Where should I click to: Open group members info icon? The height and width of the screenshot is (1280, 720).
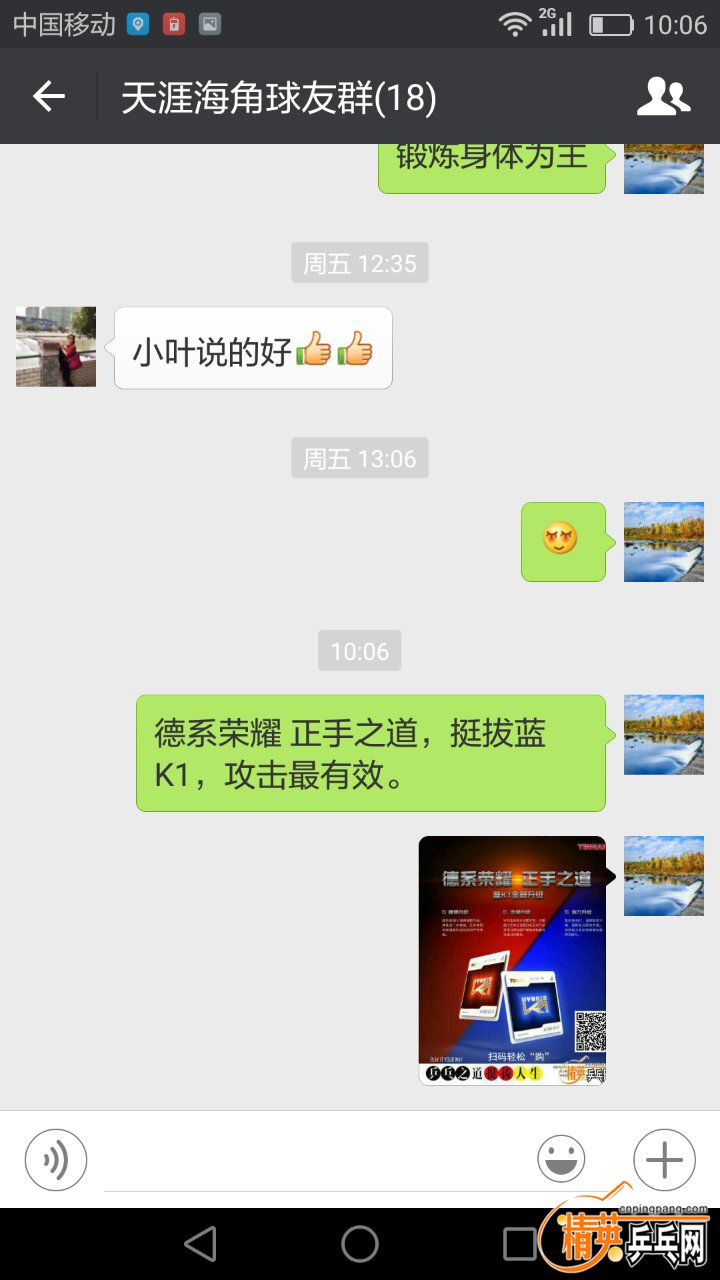point(663,97)
